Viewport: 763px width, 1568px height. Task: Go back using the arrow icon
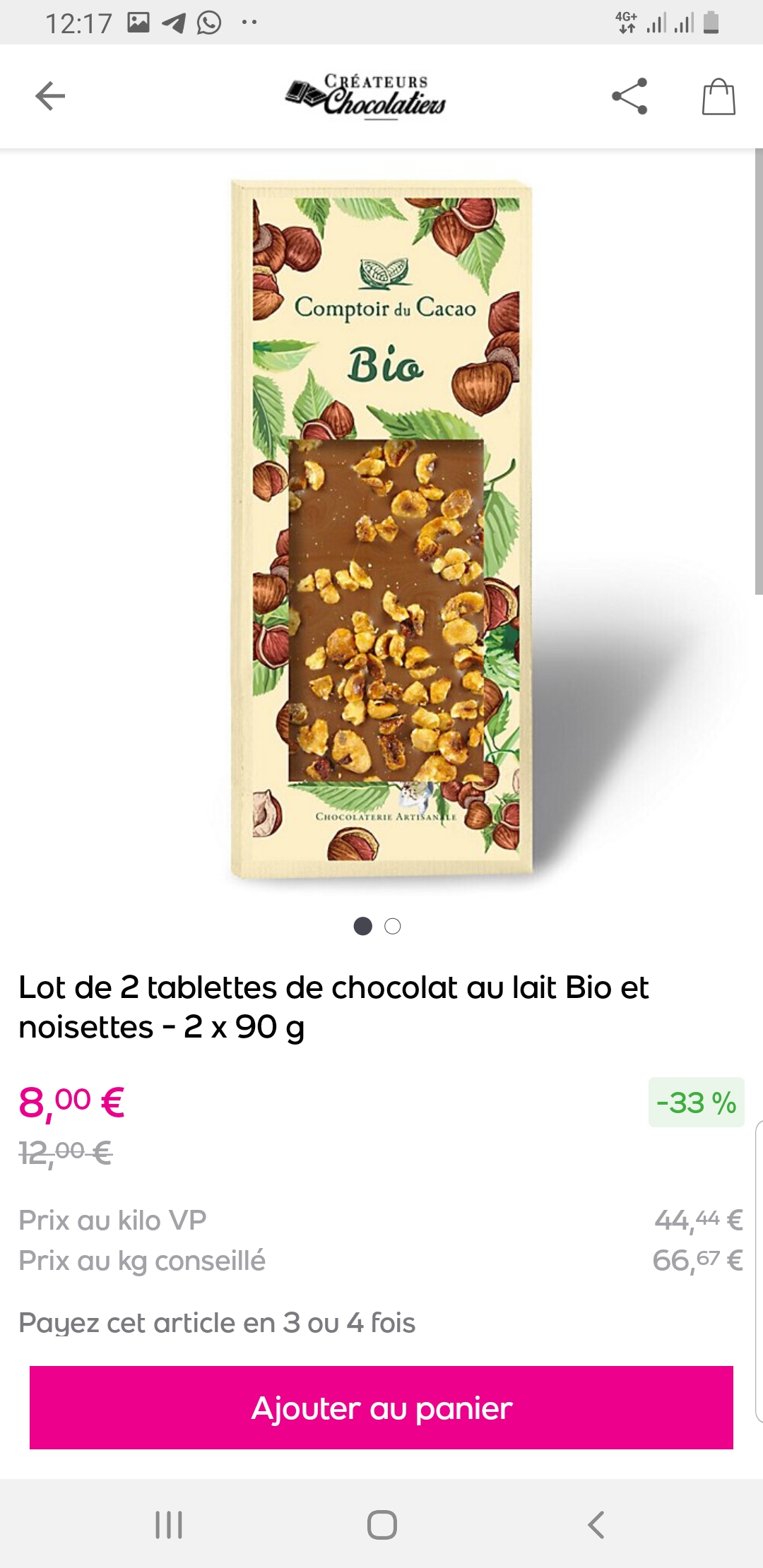[x=50, y=96]
